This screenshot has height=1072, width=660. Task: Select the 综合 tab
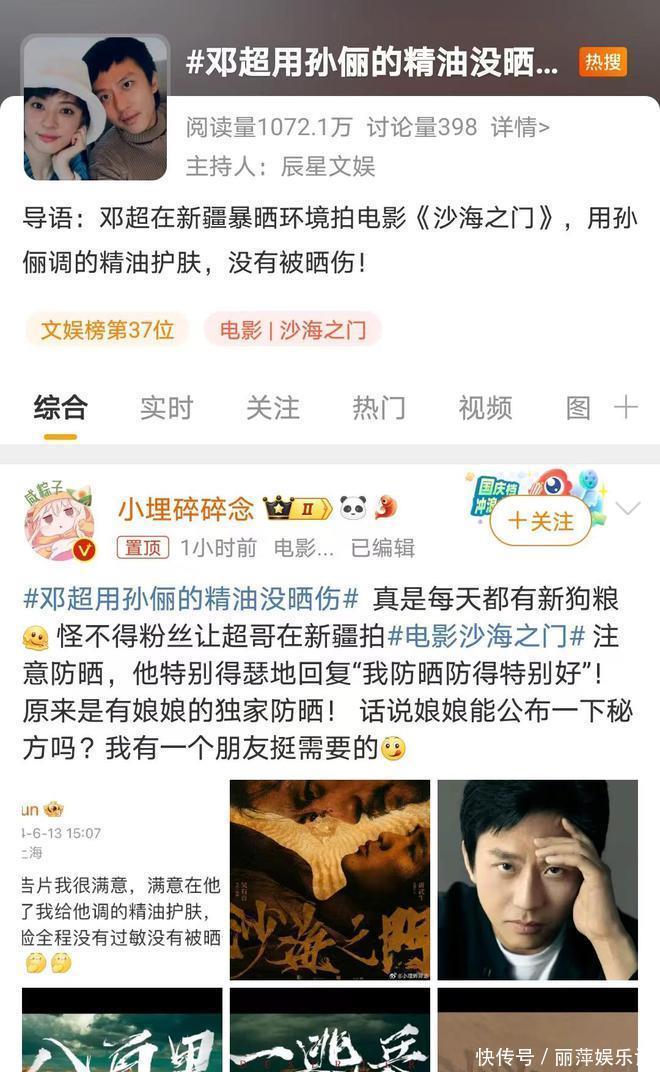pos(60,407)
